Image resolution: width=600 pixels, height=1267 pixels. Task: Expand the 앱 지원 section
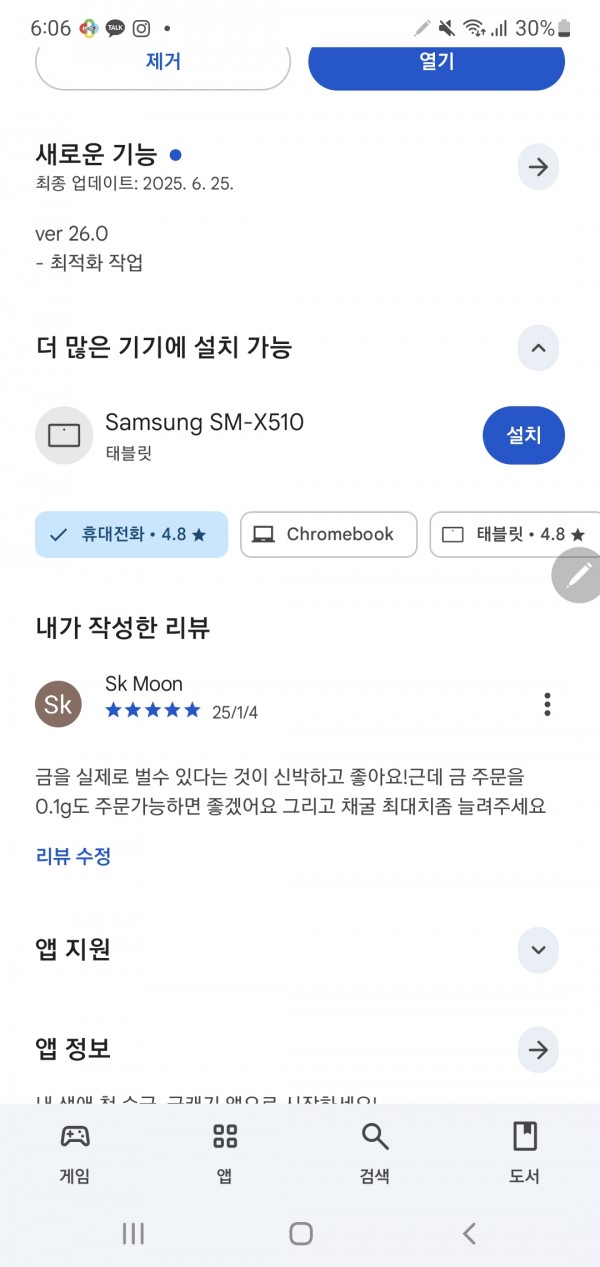tap(538, 949)
